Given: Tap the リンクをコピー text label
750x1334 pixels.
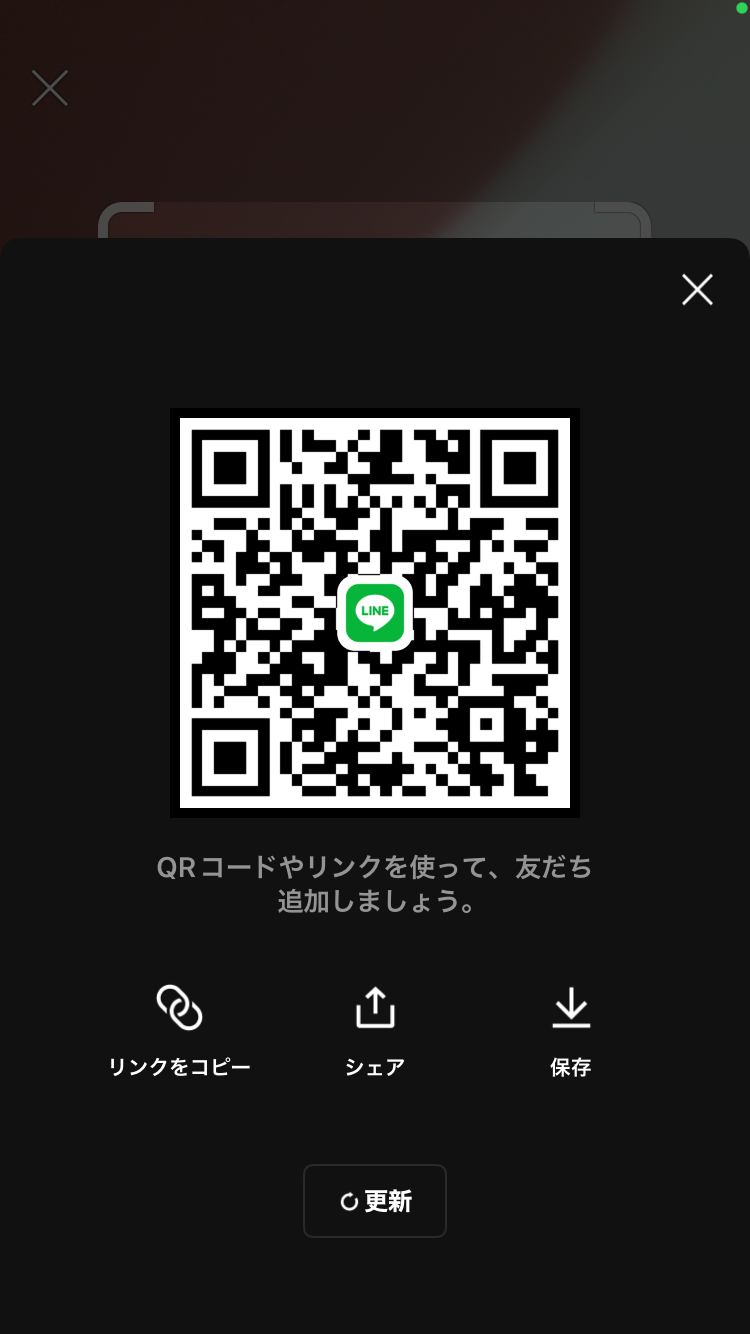Looking at the screenshot, I should pos(180,1066).
